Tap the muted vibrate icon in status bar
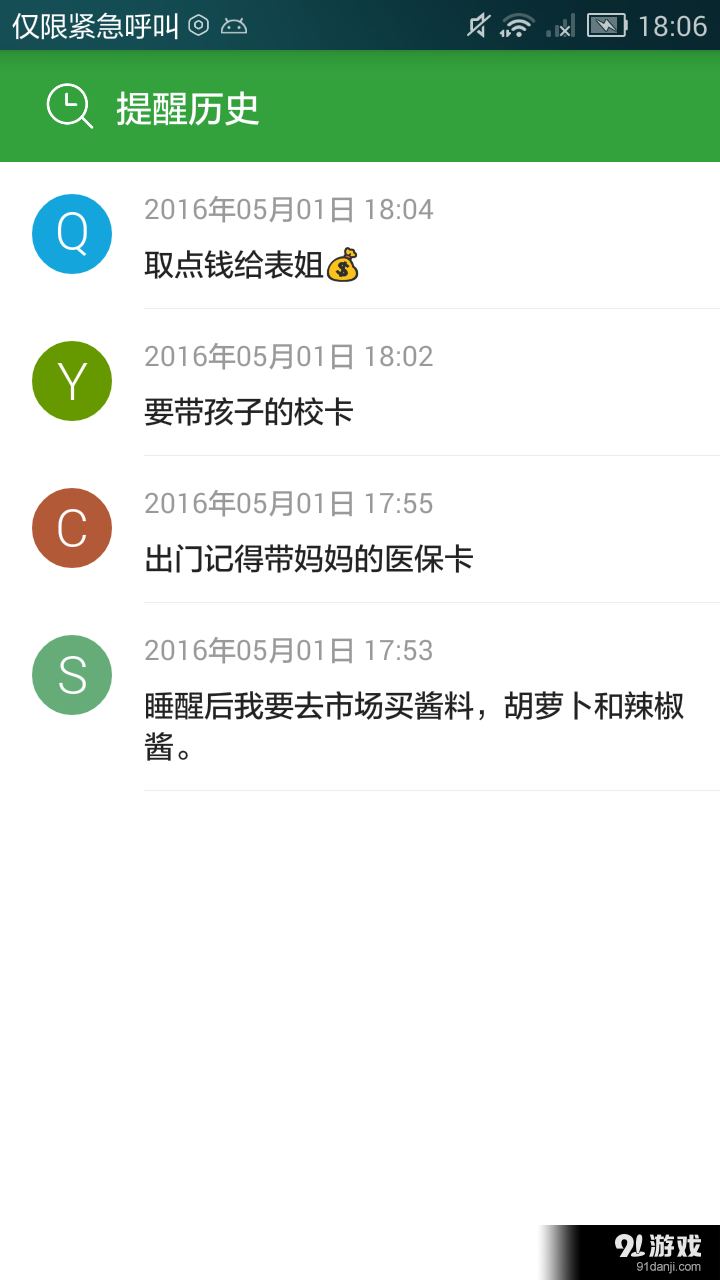The height and width of the screenshot is (1280, 720). pyautogui.click(x=478, y=25)
